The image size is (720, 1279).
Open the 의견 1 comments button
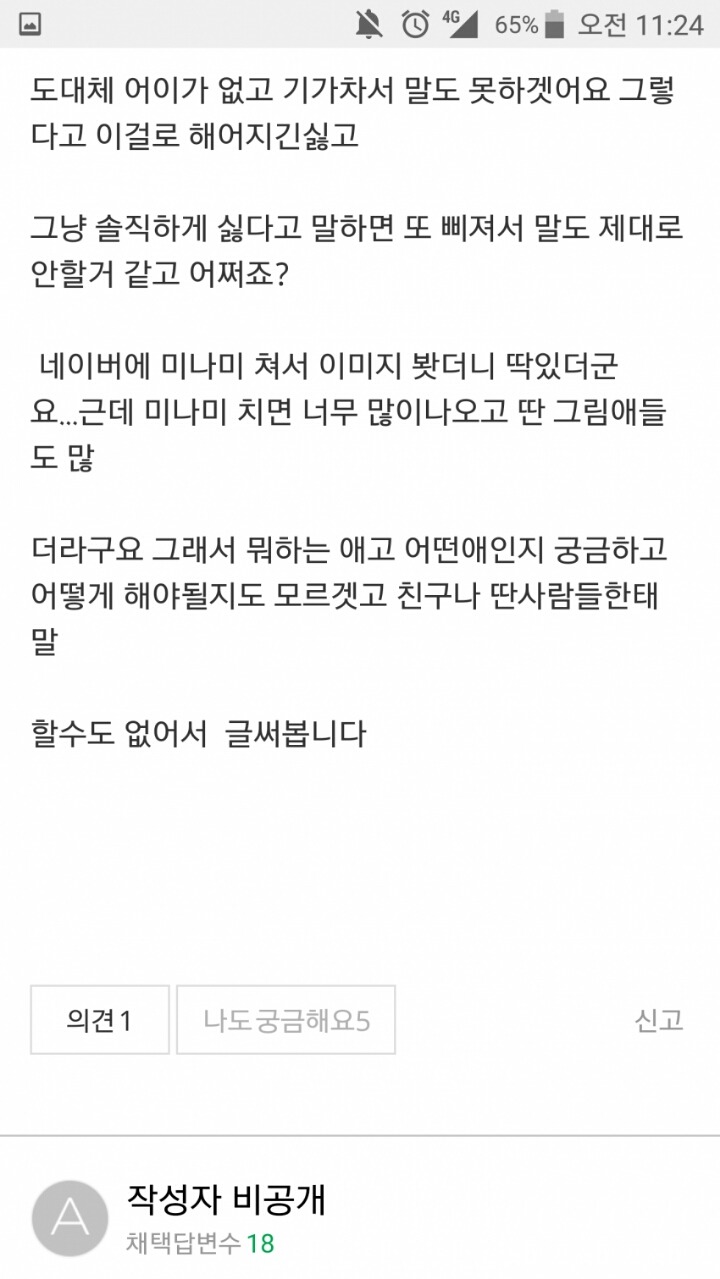tap(99, 1020)
